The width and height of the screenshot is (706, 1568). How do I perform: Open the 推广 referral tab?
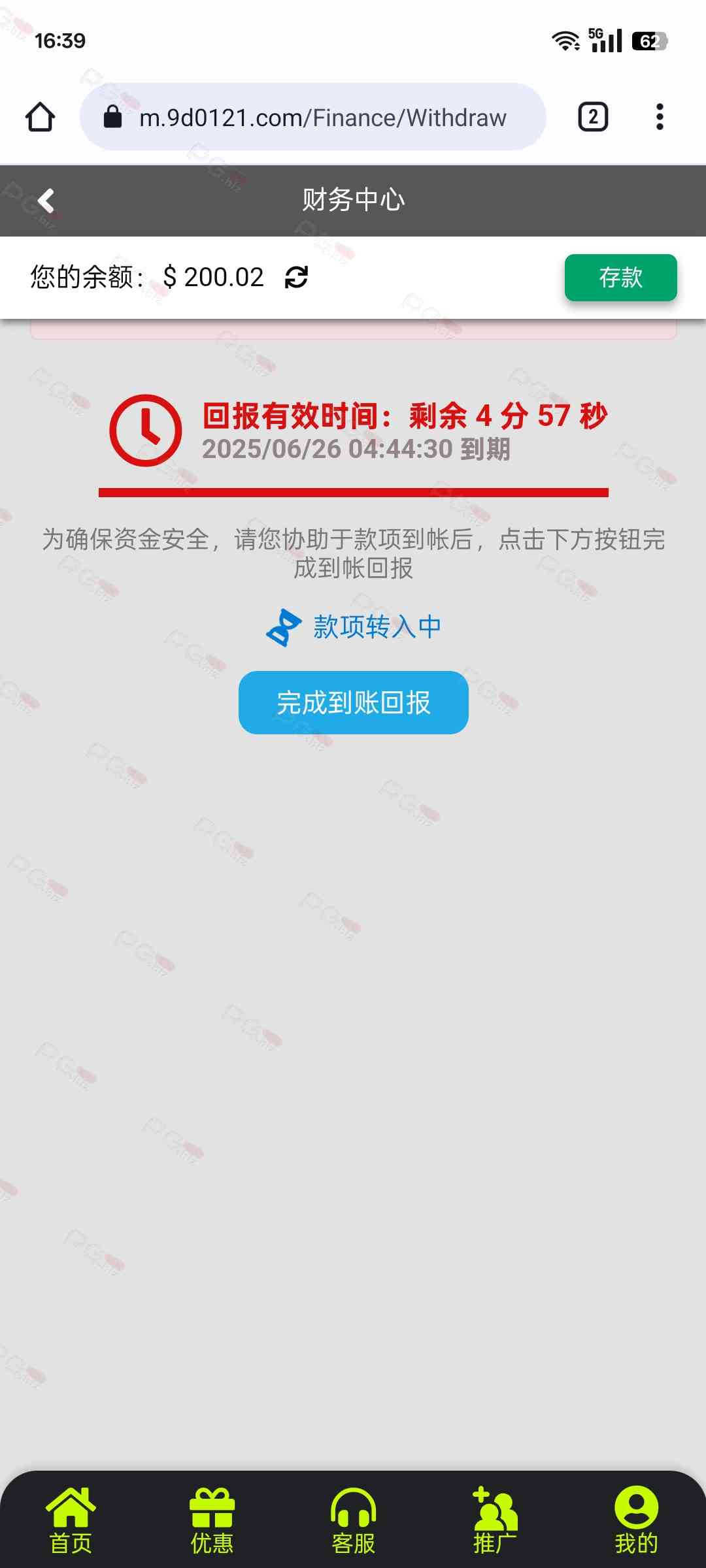[495, 1520]
